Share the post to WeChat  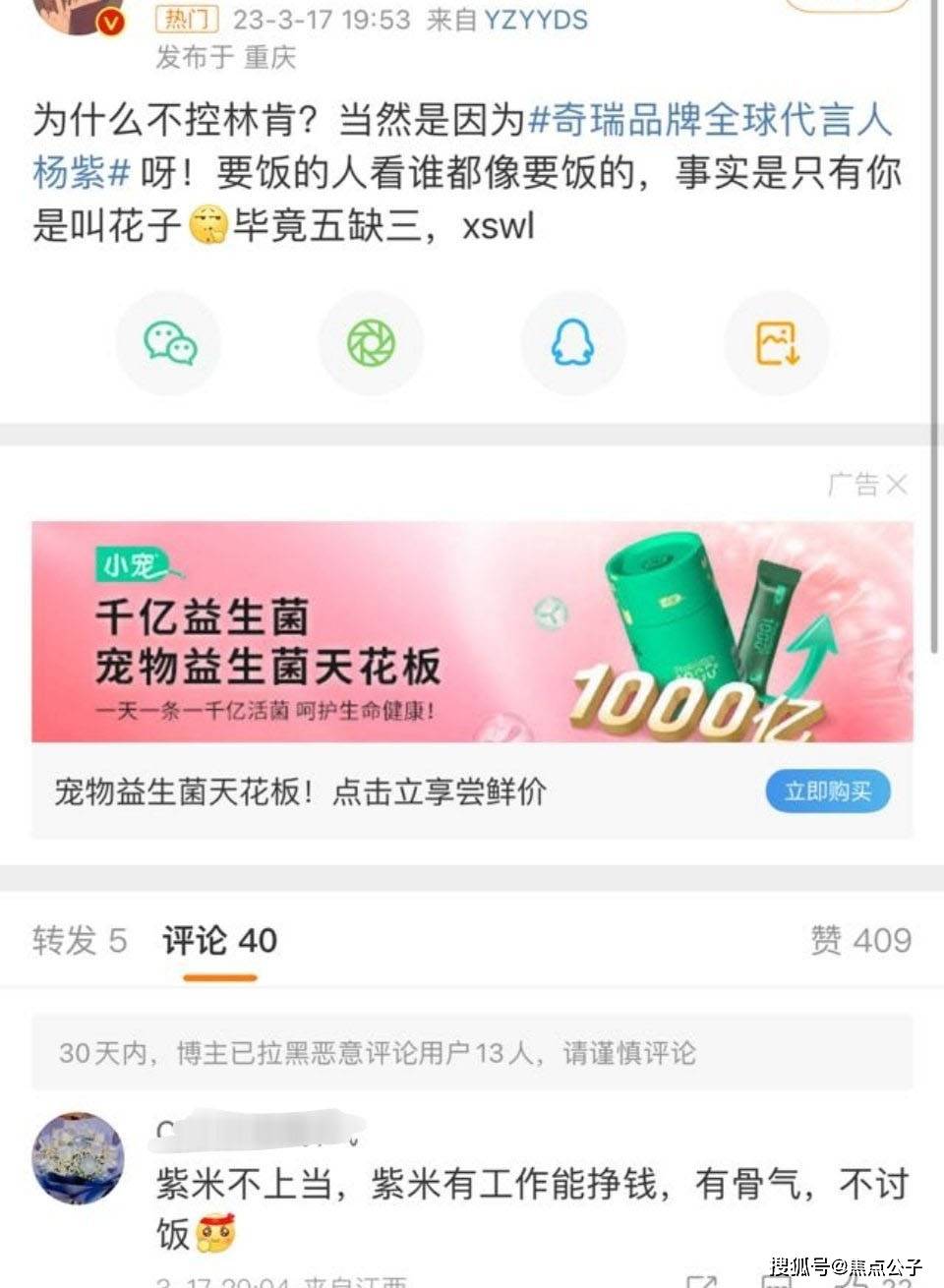pos(169,343)
